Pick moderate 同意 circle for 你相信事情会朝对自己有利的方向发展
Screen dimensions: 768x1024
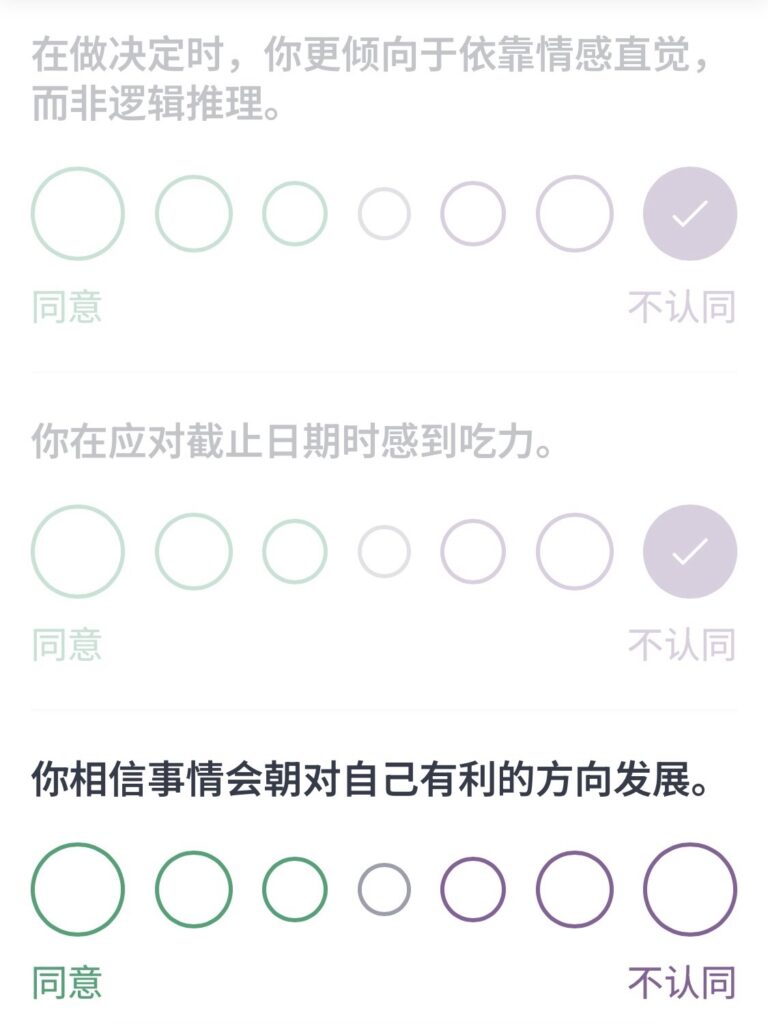coord(194,889)
